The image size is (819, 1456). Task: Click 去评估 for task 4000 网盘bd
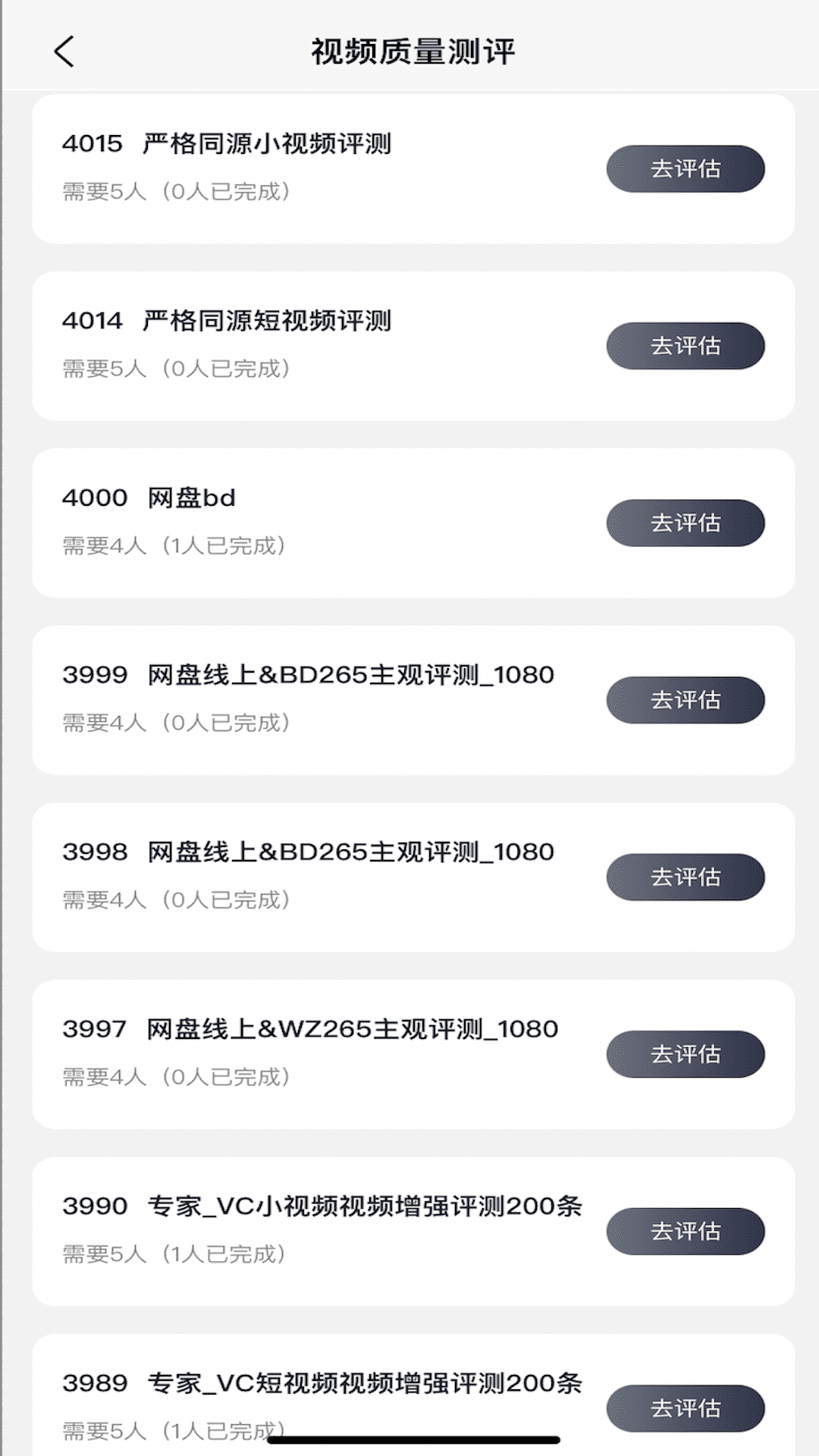pos(685,522)
